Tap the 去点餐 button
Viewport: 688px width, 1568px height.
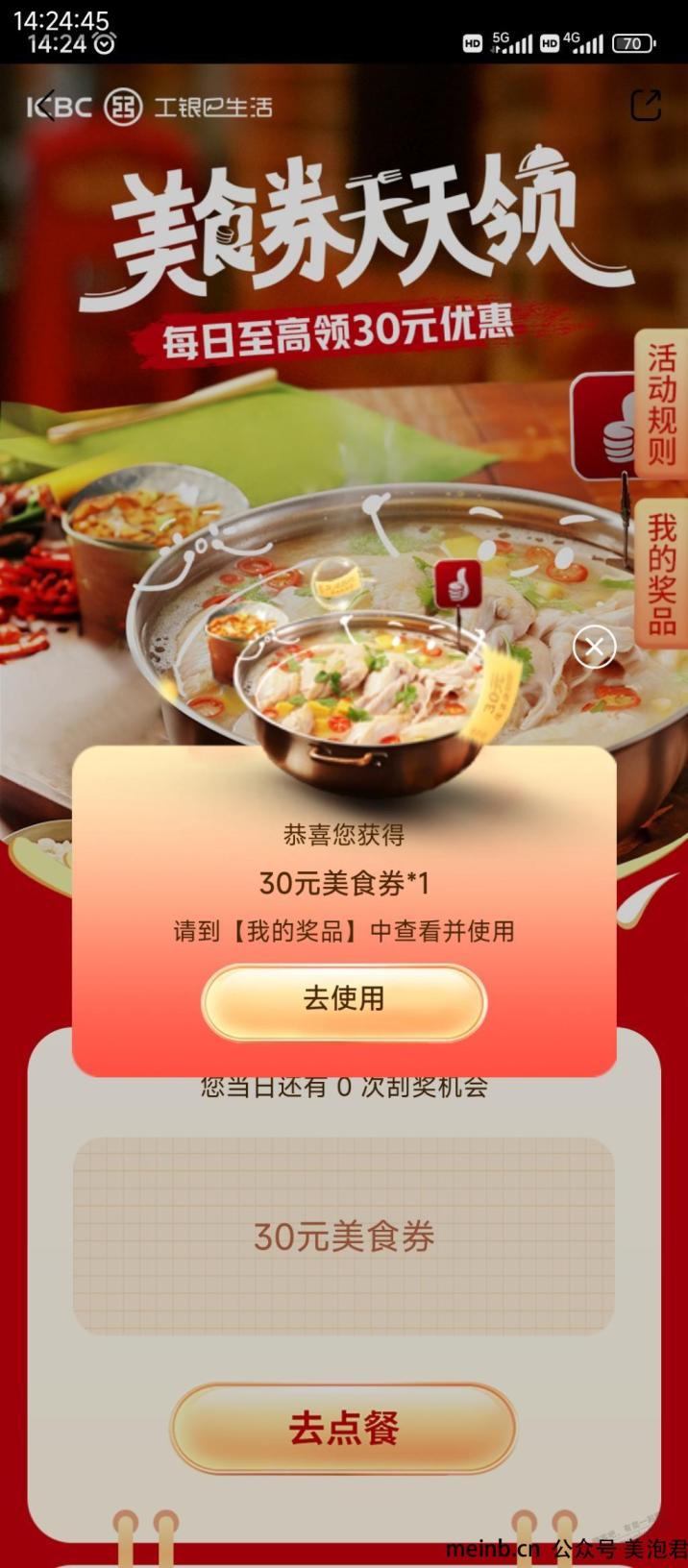[344, 1428]
